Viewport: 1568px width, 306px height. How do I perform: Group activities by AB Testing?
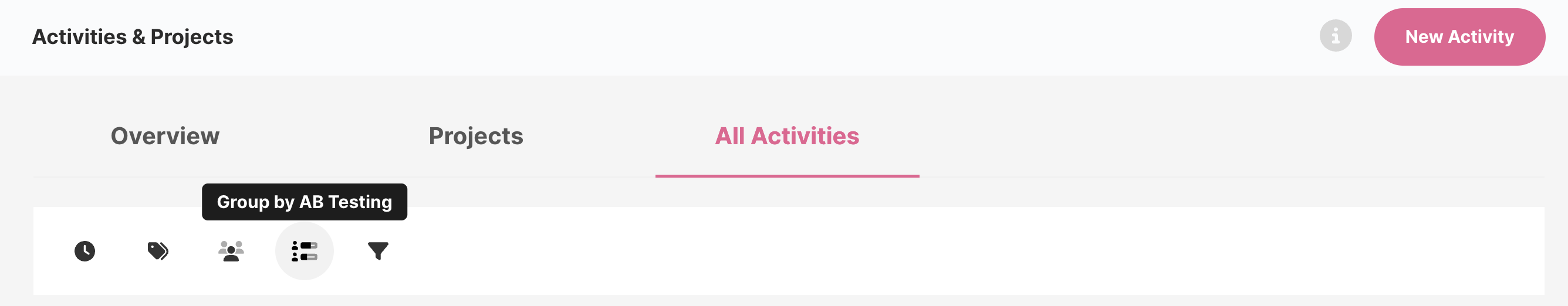pos(305,251)
